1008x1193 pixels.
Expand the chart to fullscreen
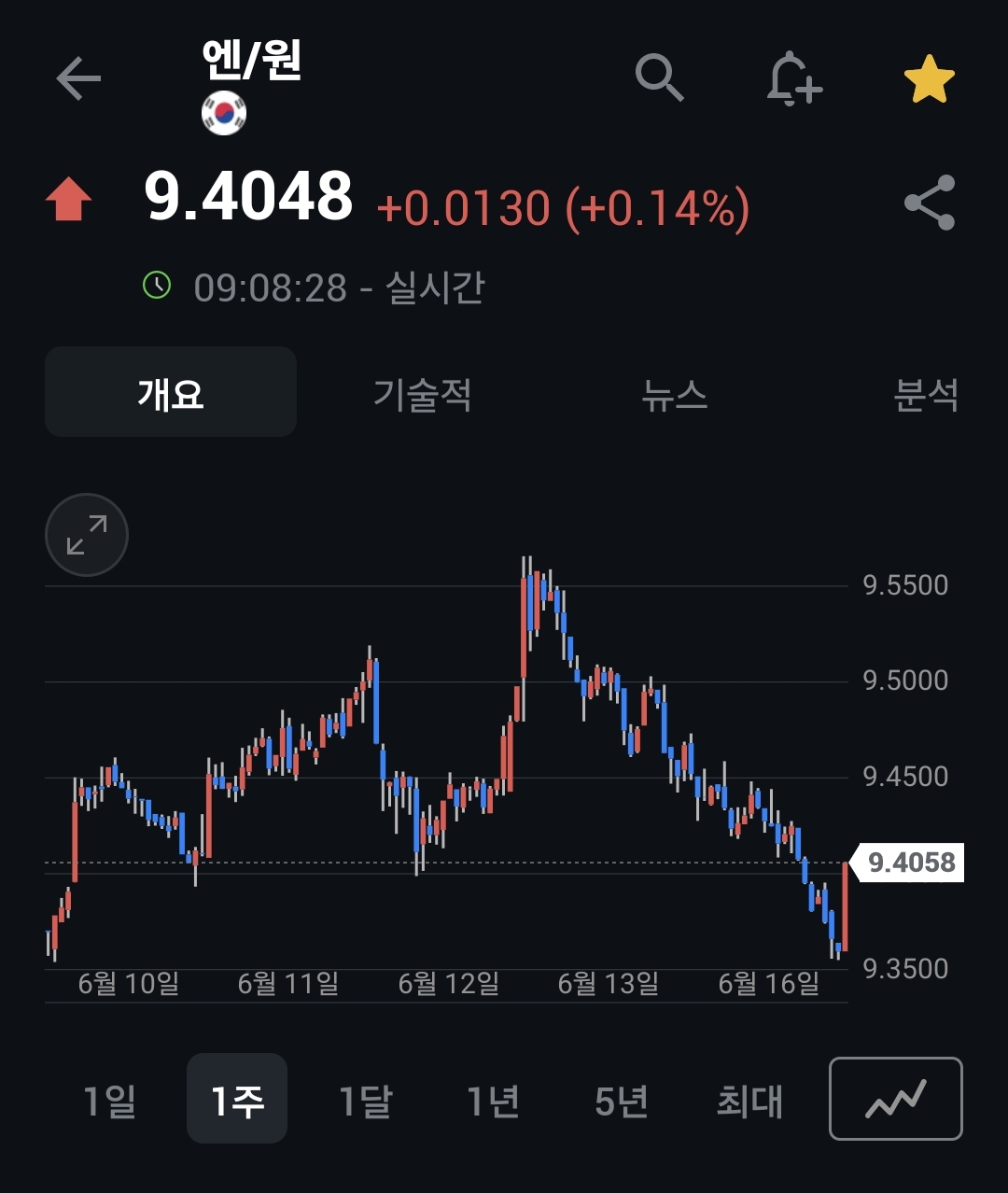(x=87, y=535)
